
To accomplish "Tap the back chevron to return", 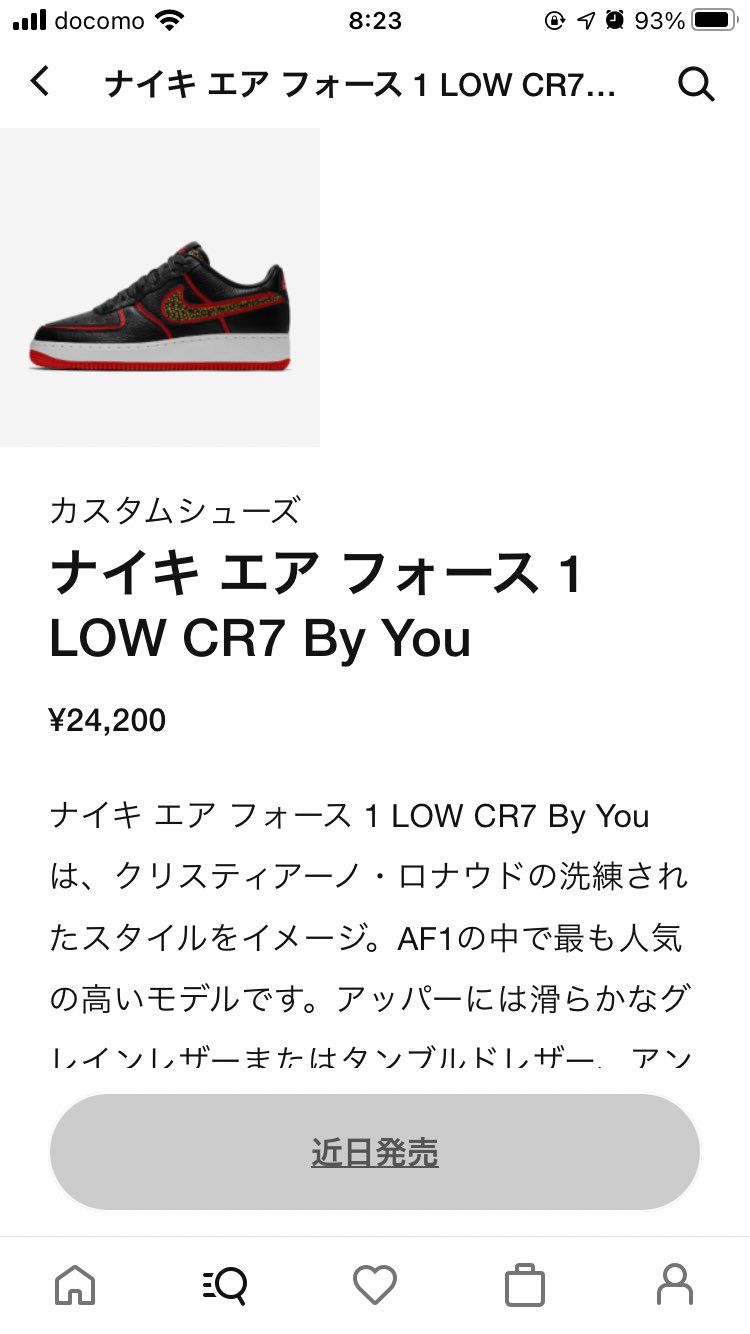I will pos(39,85).
